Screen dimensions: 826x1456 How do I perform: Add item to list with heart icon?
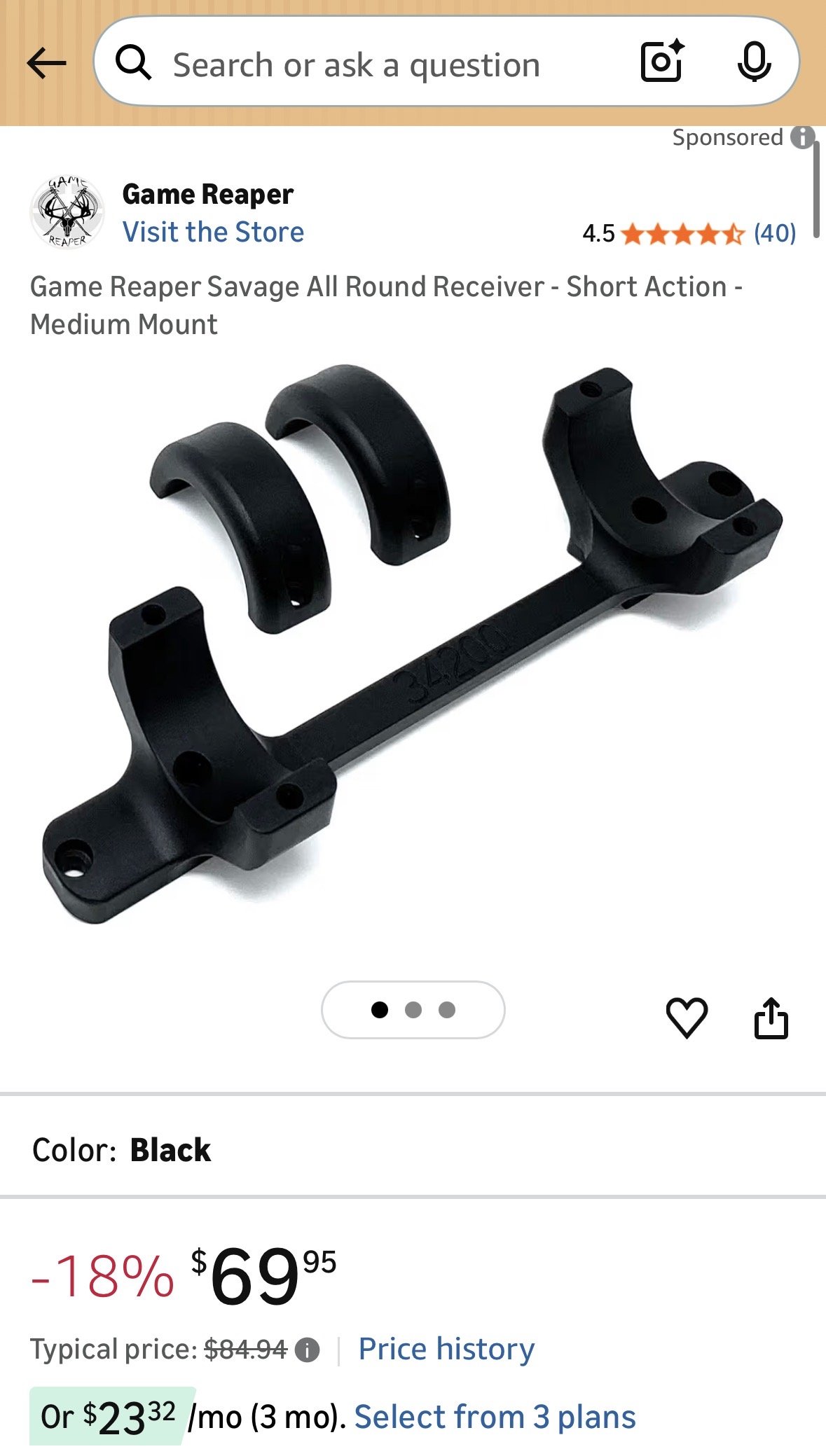click(687, 1018)
